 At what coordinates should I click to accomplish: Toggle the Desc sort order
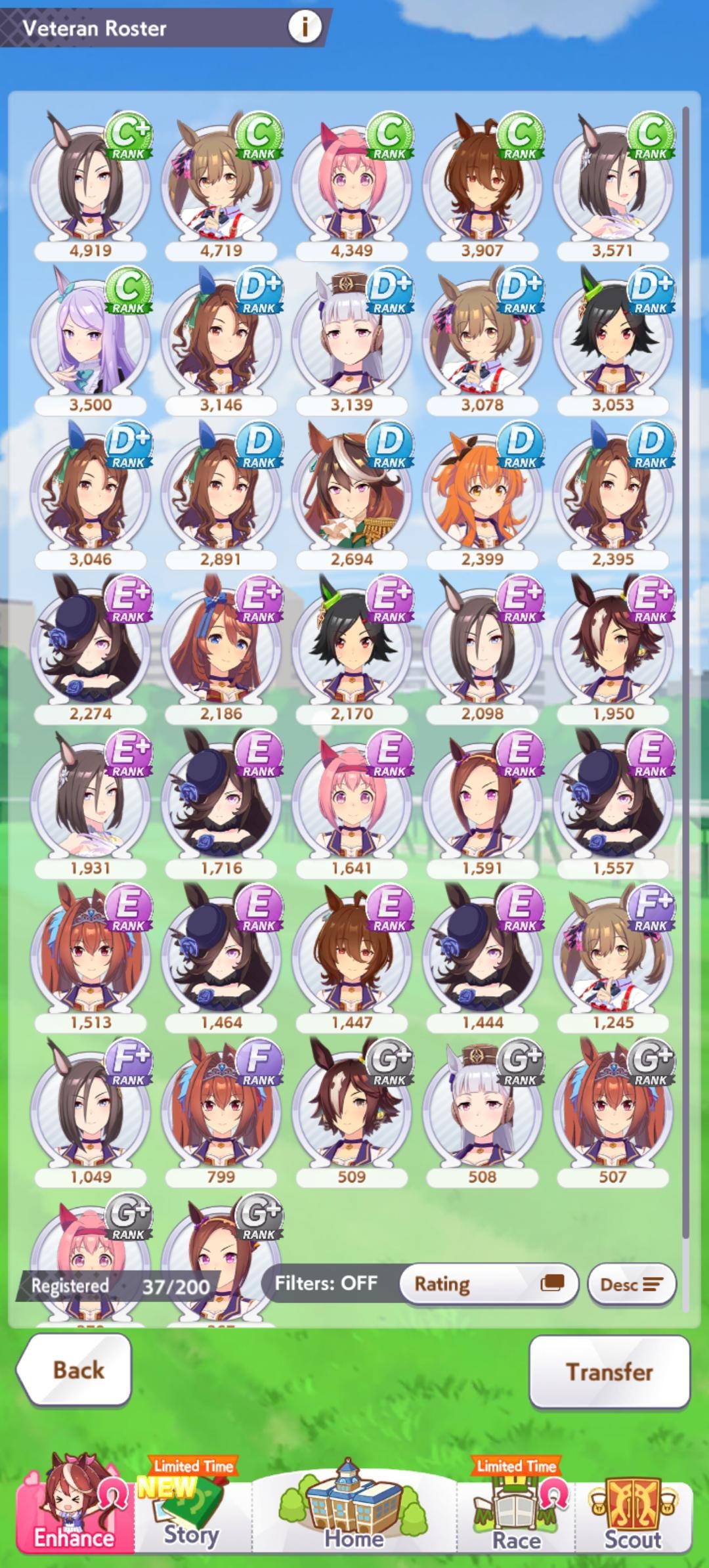pyautogui.click(x=632, y=1284)
